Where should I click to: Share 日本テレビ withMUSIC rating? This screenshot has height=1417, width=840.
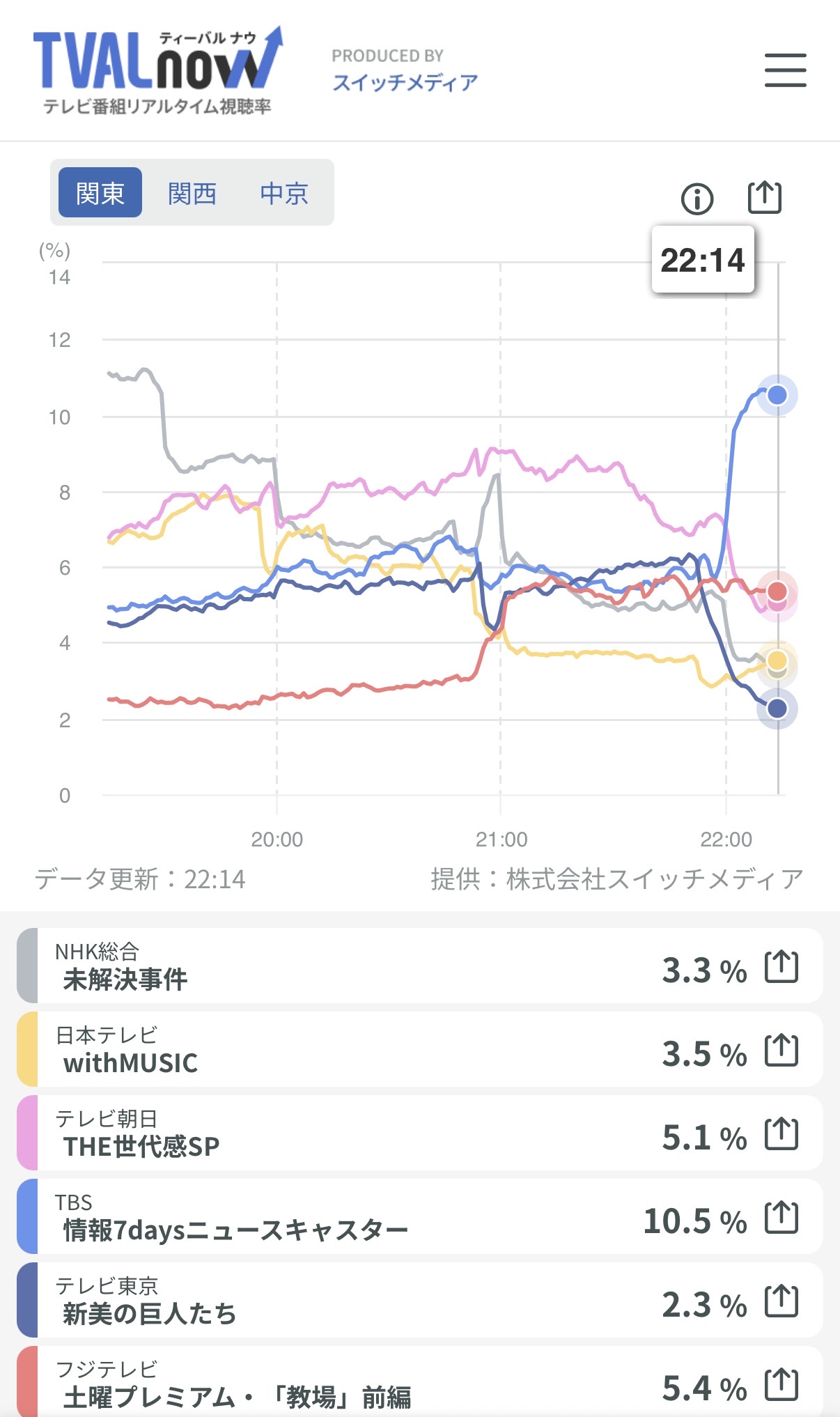click(x=781, y=1051)
